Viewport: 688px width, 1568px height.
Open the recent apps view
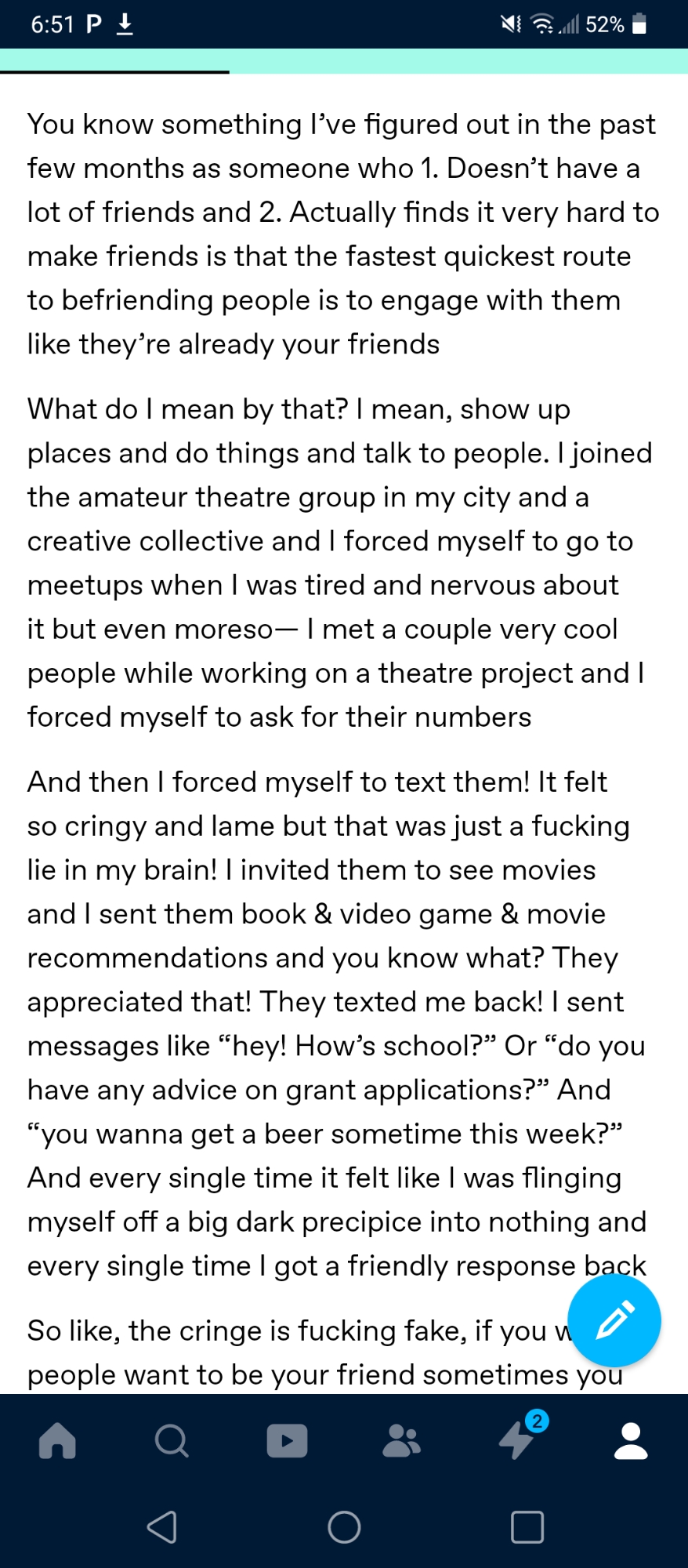coord(527,1526)
